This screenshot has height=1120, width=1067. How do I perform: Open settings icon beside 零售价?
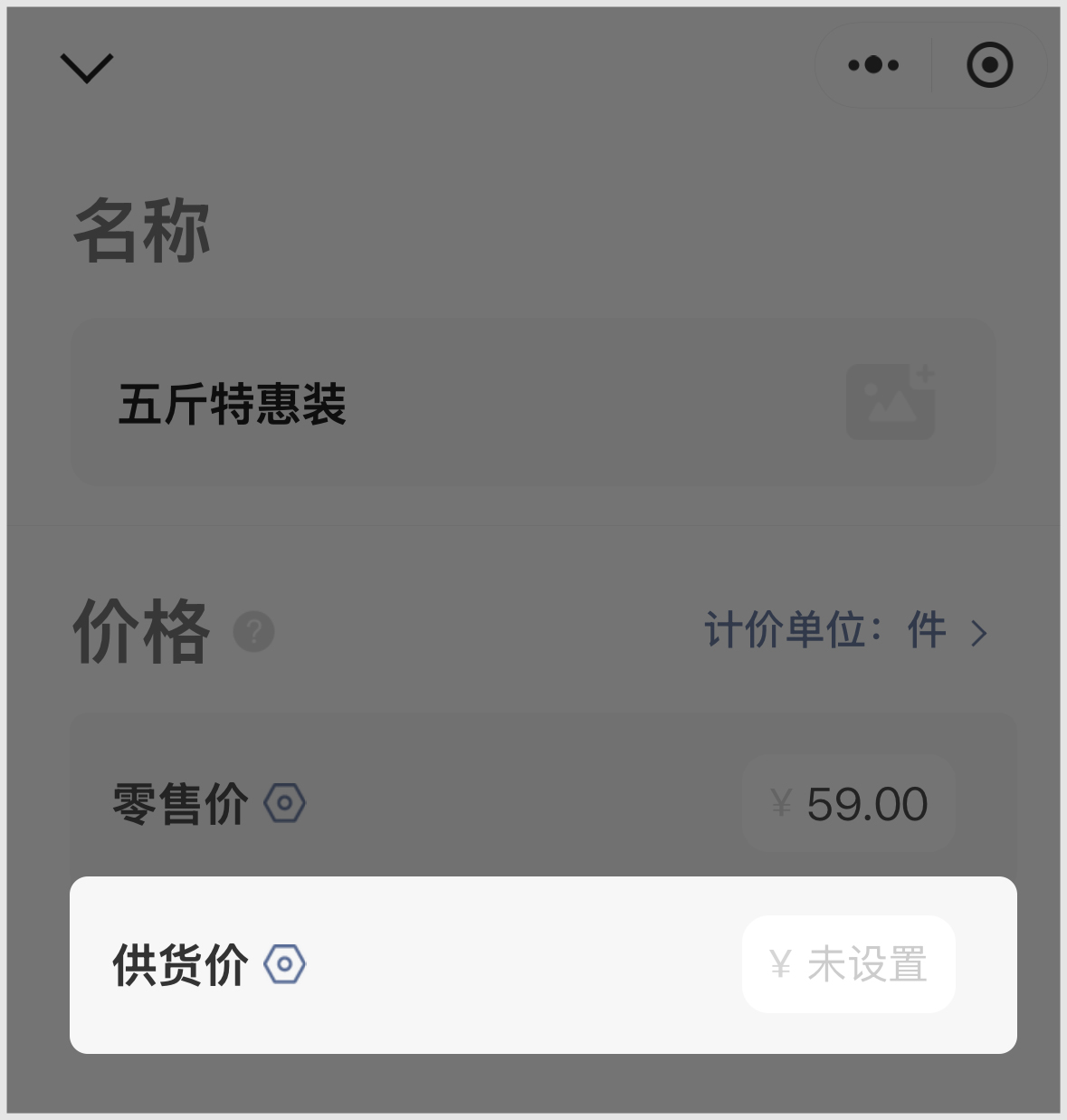tap(285, 803)
